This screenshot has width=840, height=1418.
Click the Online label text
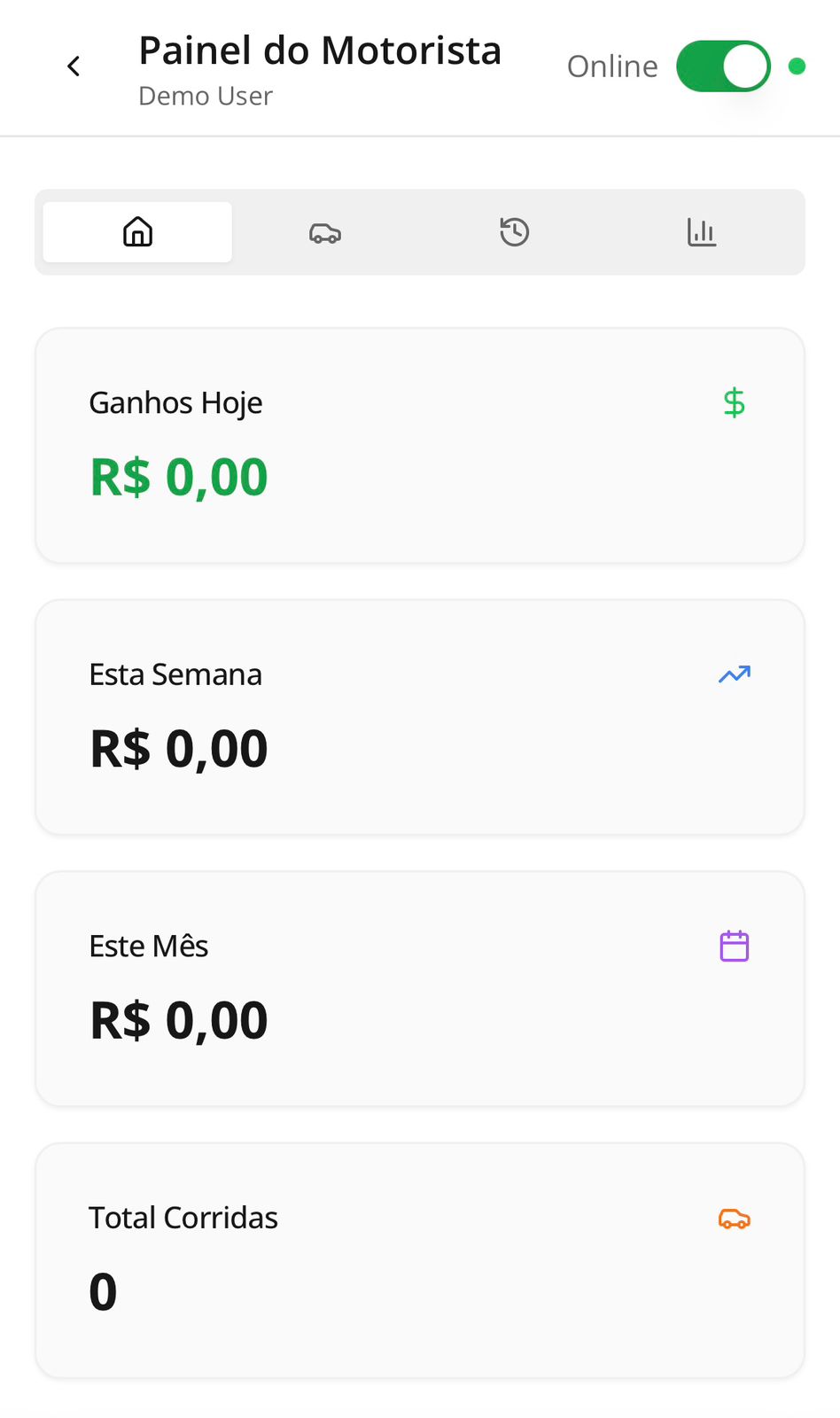[611, 66]
